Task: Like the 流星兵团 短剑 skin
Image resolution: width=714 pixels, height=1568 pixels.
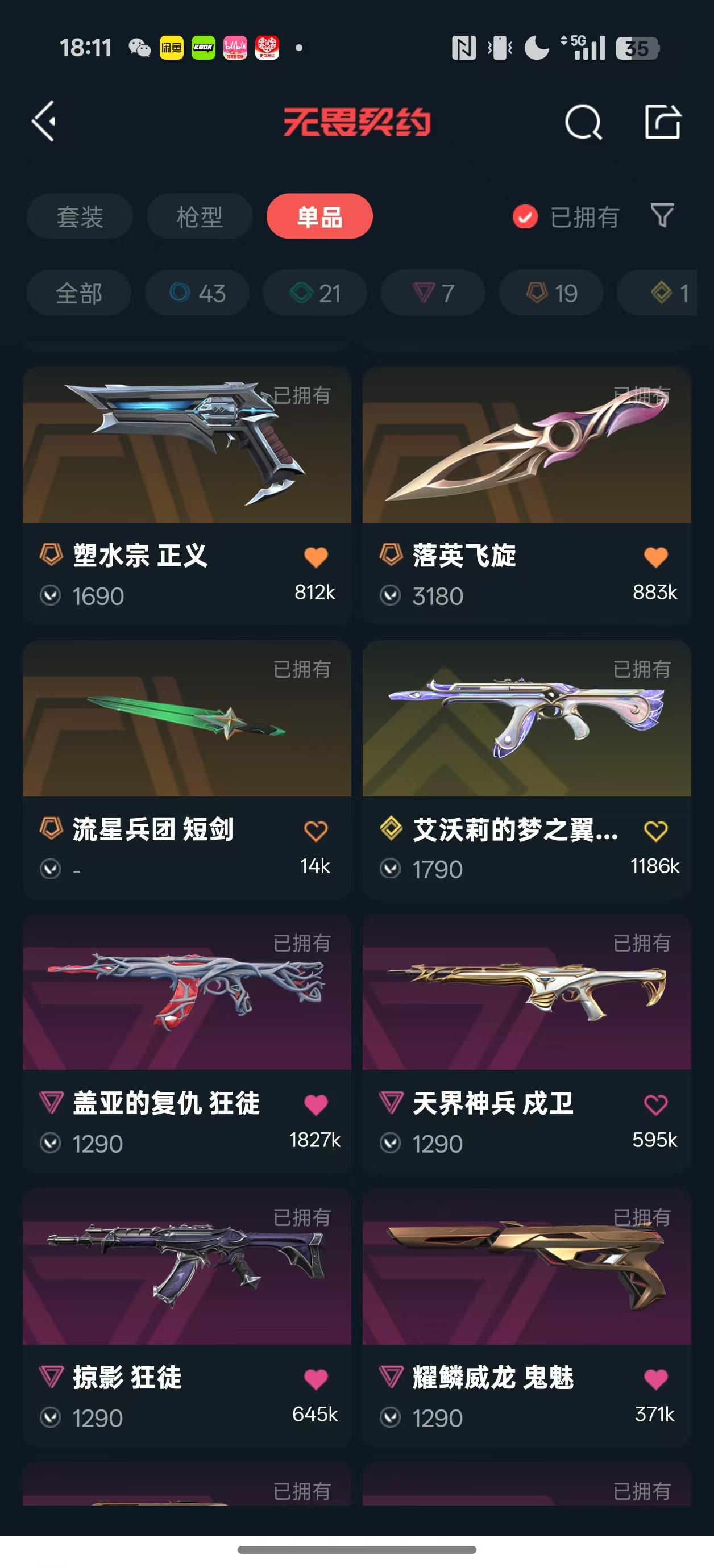Action: pos(316,831)
